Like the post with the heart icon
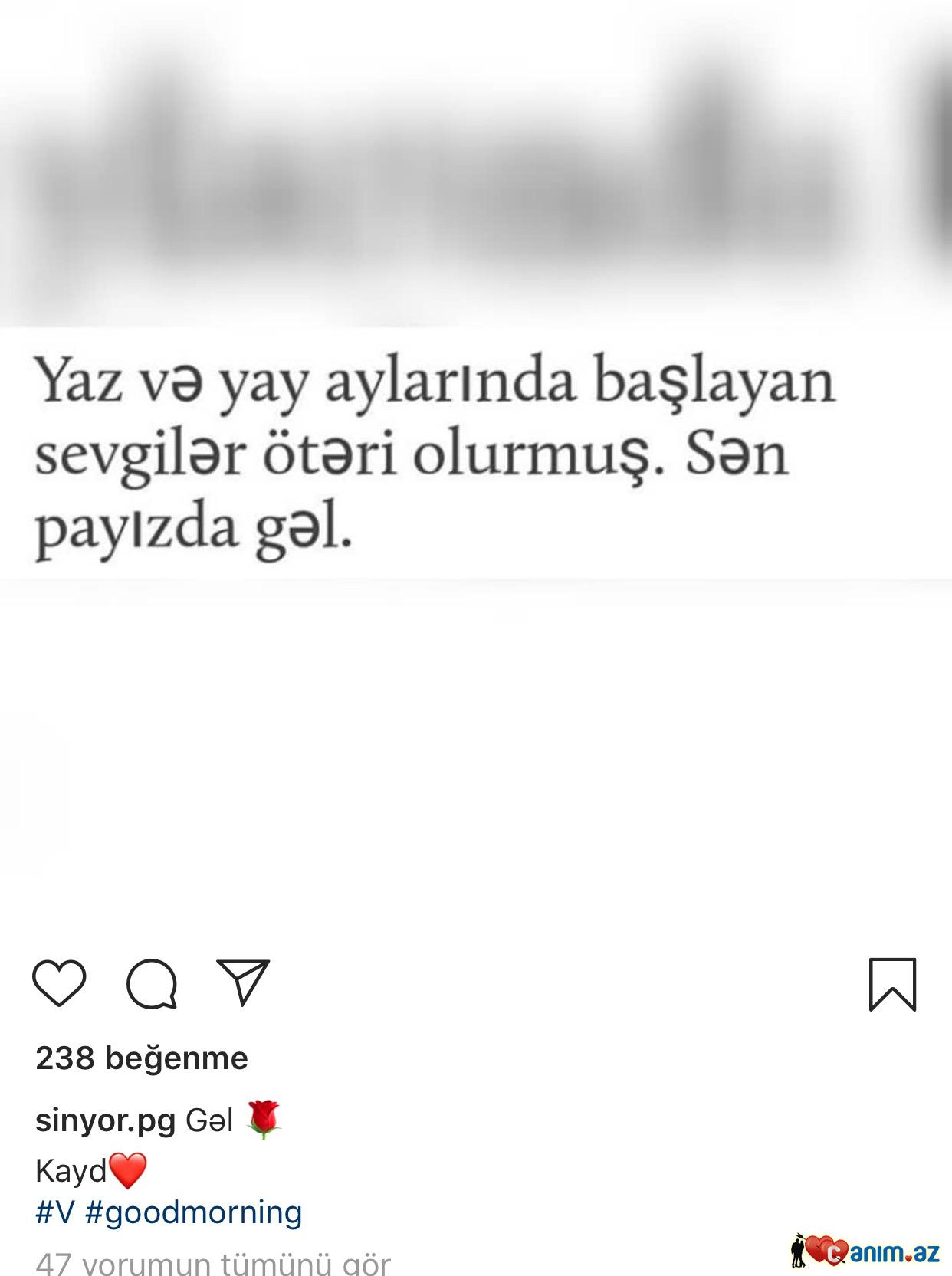Image resolution: width=952 pixels, height=1276 pixels. [59, 983]
